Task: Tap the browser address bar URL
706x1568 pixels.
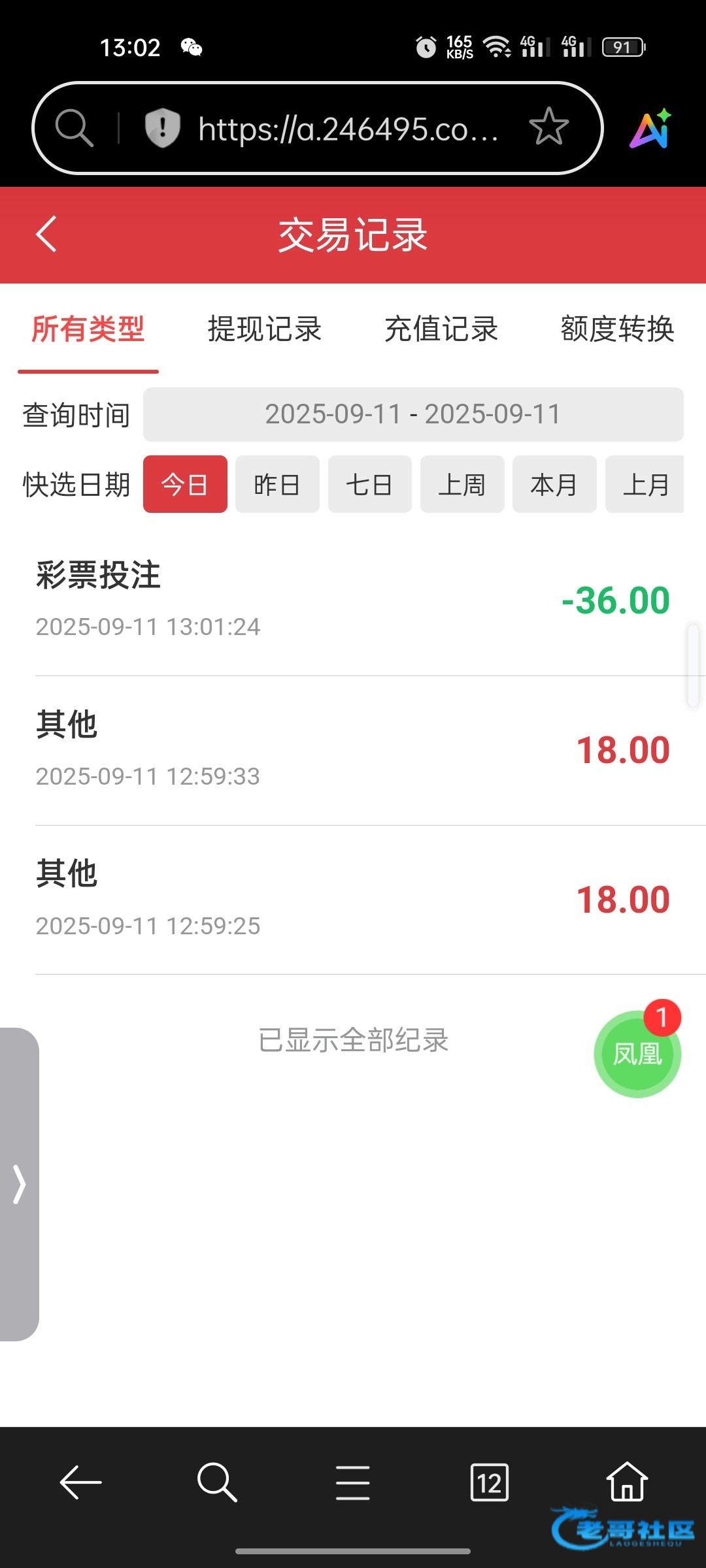Action: 348,129
